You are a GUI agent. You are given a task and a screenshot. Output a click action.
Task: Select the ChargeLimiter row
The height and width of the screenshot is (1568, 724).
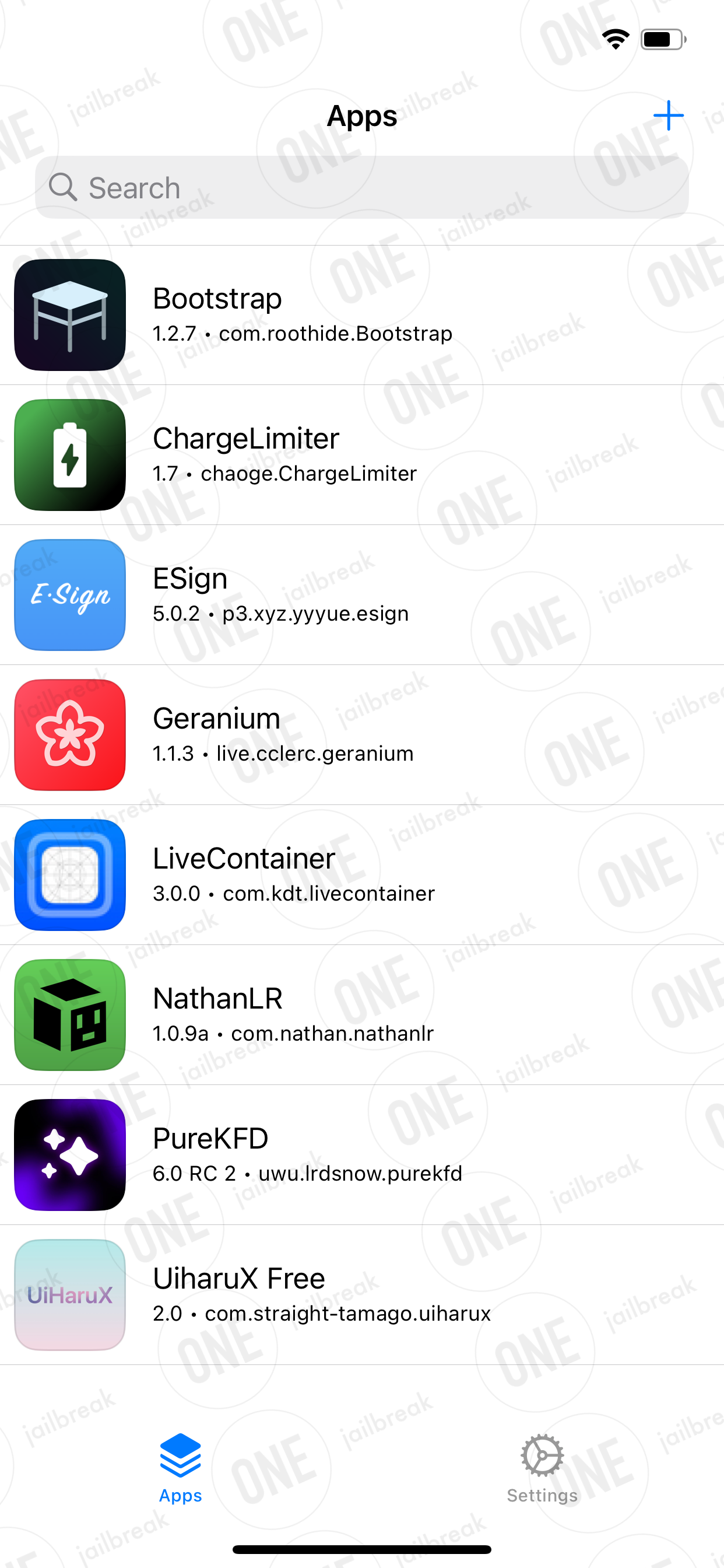tap(362, 456)
